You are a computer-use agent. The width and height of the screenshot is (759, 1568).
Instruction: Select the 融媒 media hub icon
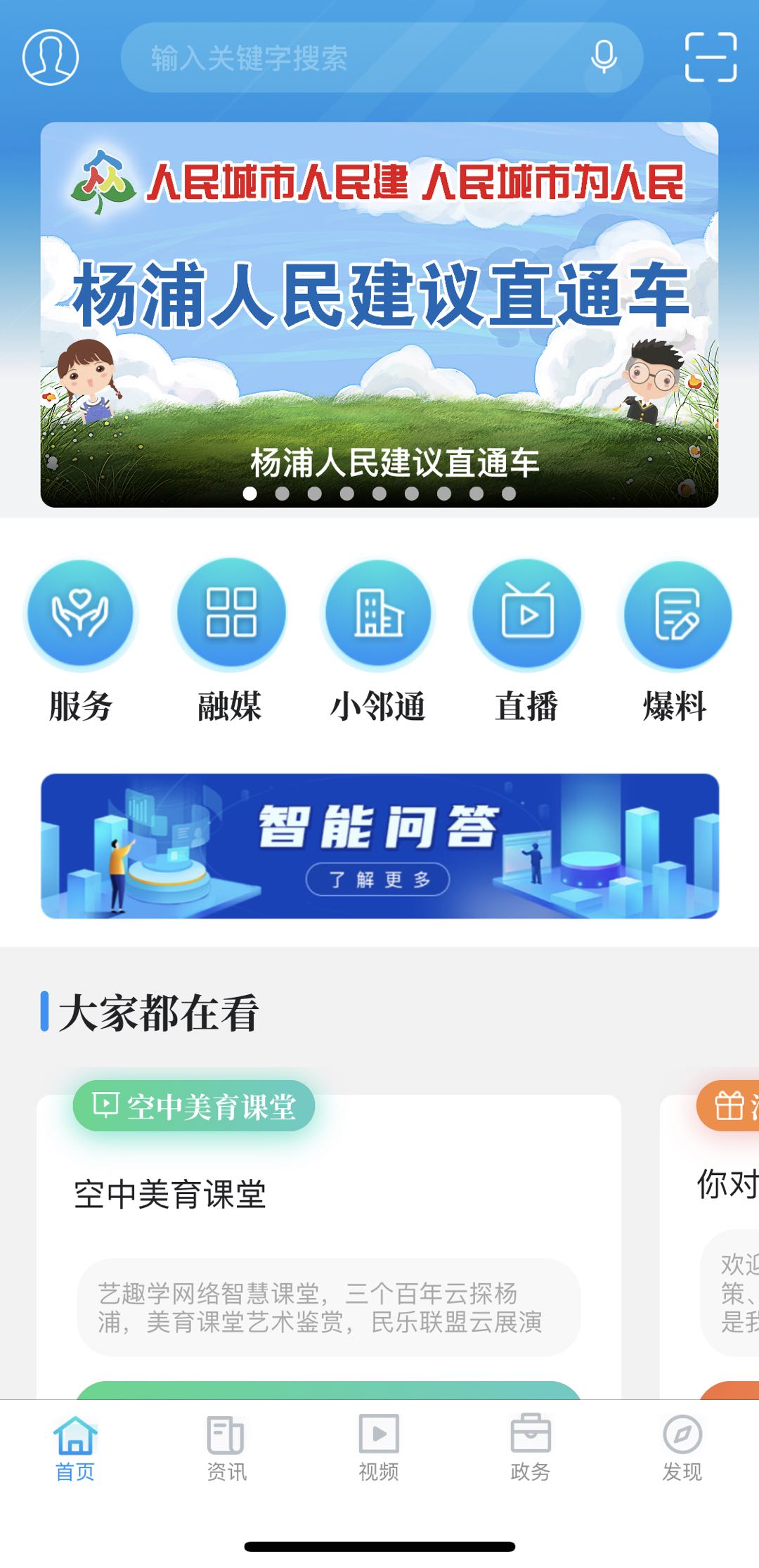point(229,613)
